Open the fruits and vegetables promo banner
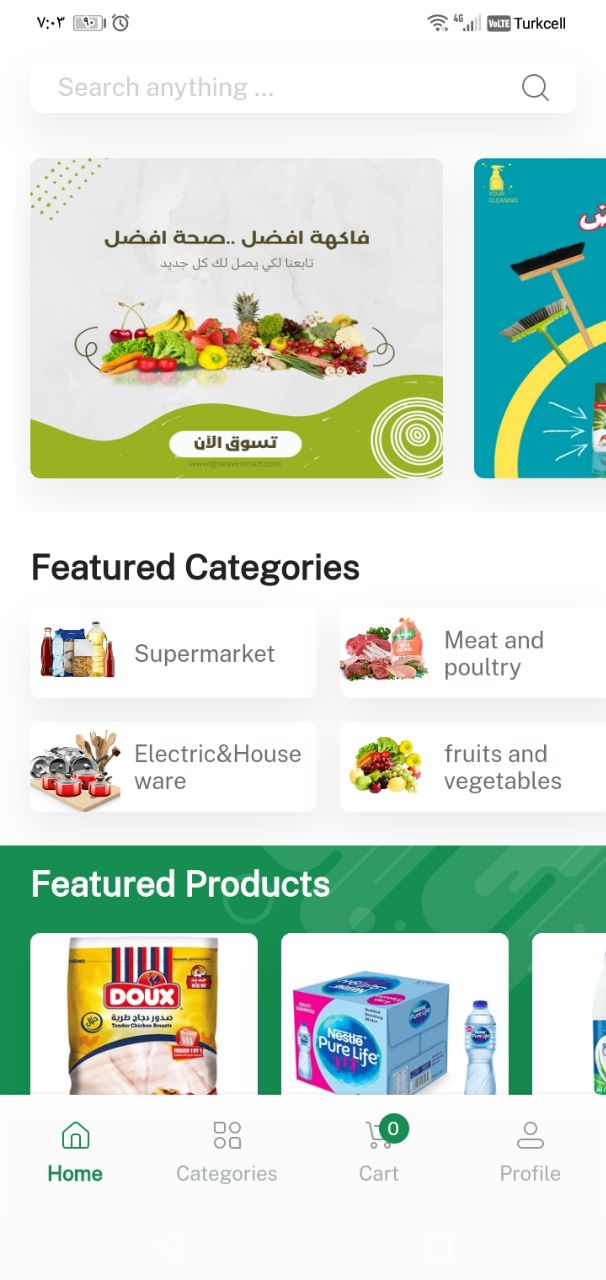Screen dimensions: 606x1280 click(x=236, y=318)
